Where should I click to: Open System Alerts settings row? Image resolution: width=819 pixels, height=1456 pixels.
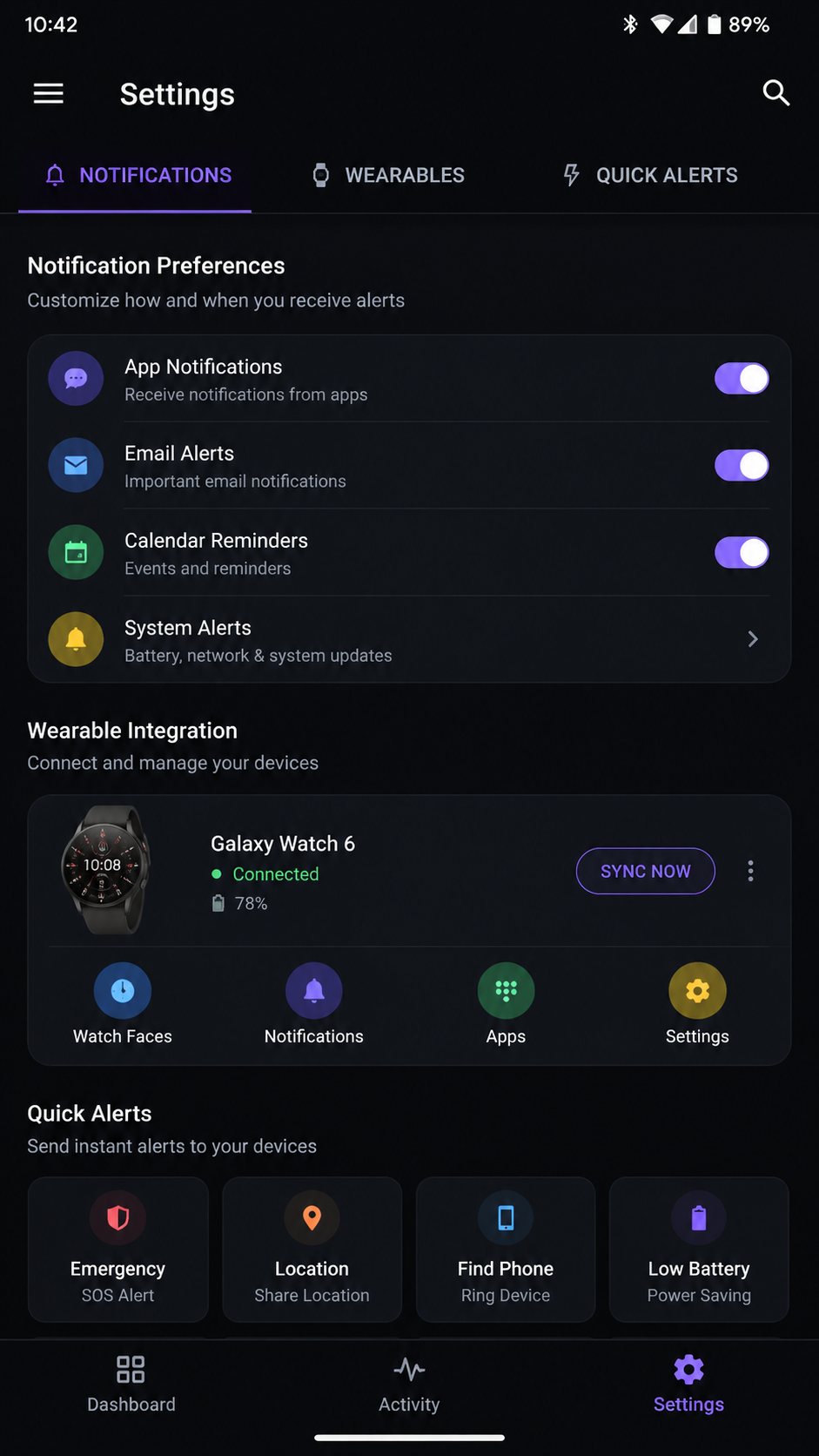pos(409,640)
